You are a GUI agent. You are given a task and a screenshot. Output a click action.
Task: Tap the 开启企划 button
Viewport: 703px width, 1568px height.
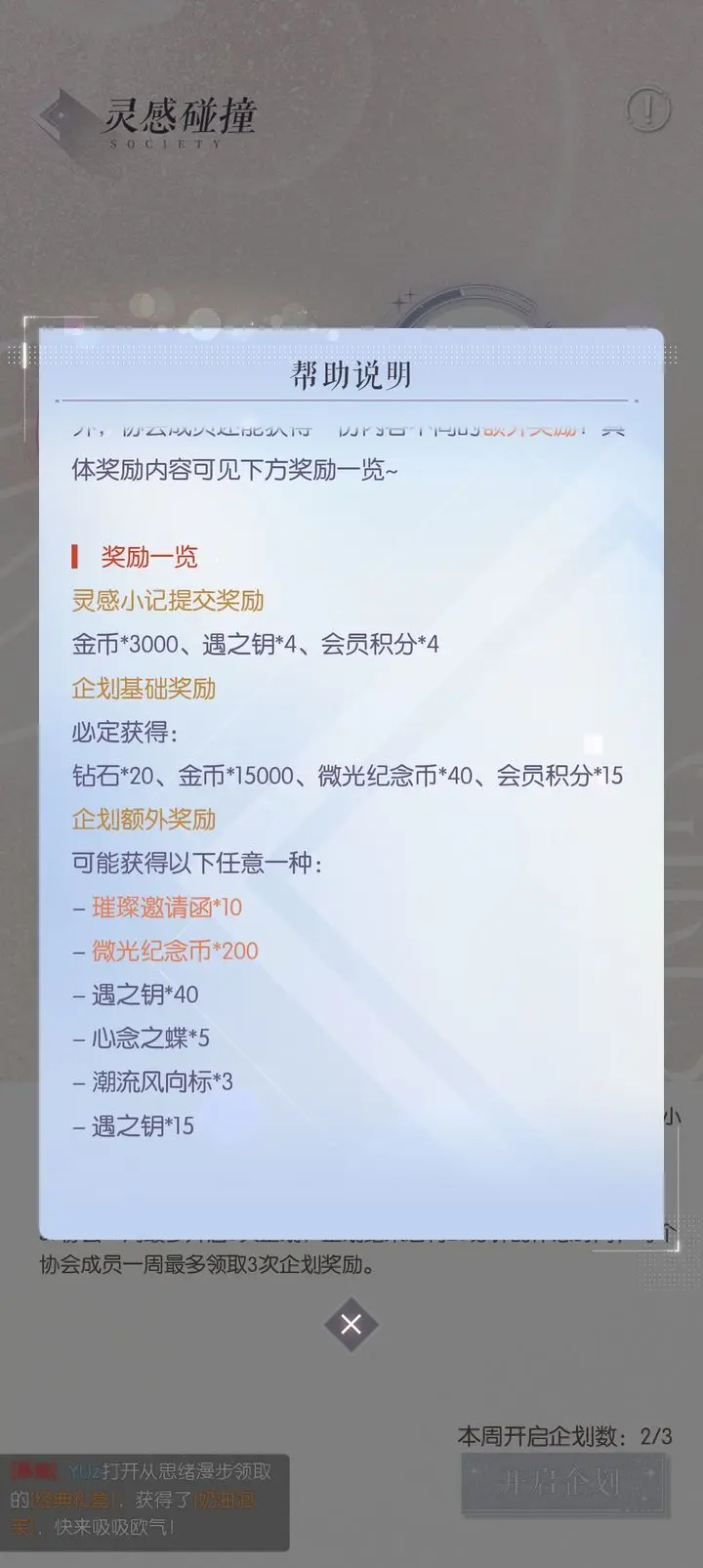tap(563, 1483)
